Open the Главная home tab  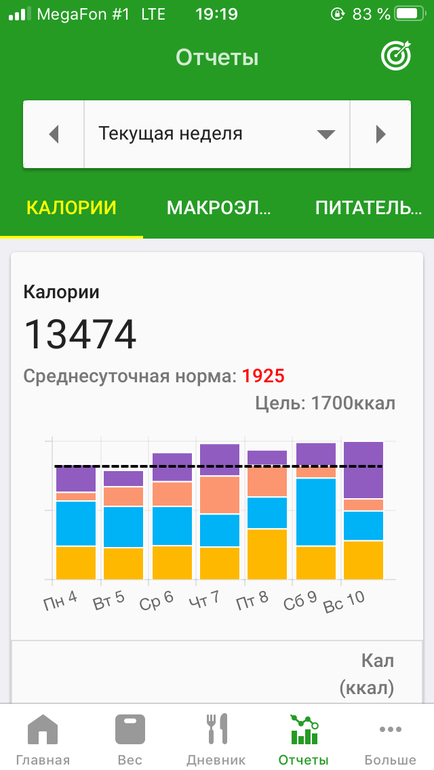pyautogui.click(x=43, y=738)
